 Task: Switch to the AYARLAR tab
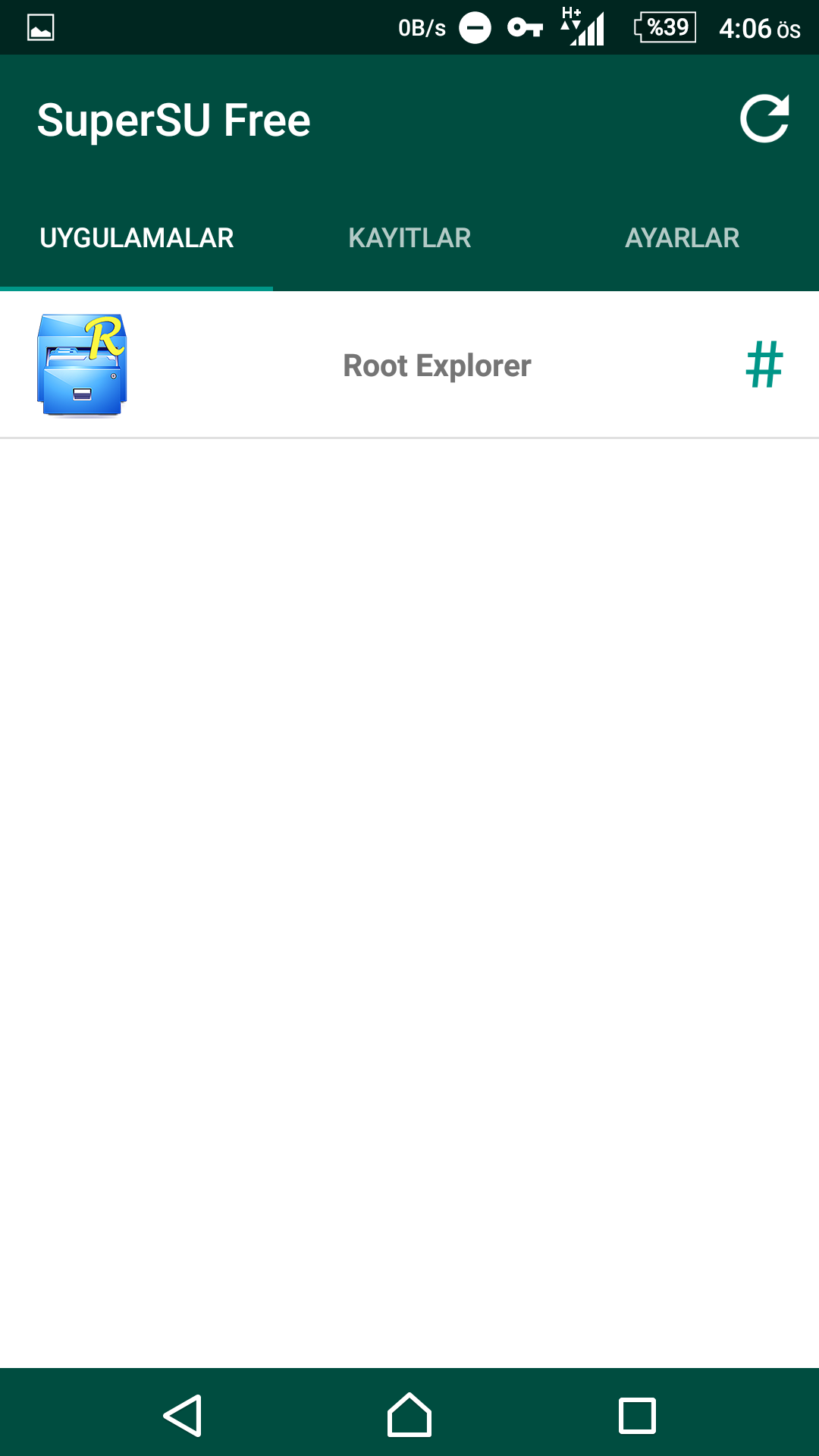pyautogui.click(x=682, y=238)
